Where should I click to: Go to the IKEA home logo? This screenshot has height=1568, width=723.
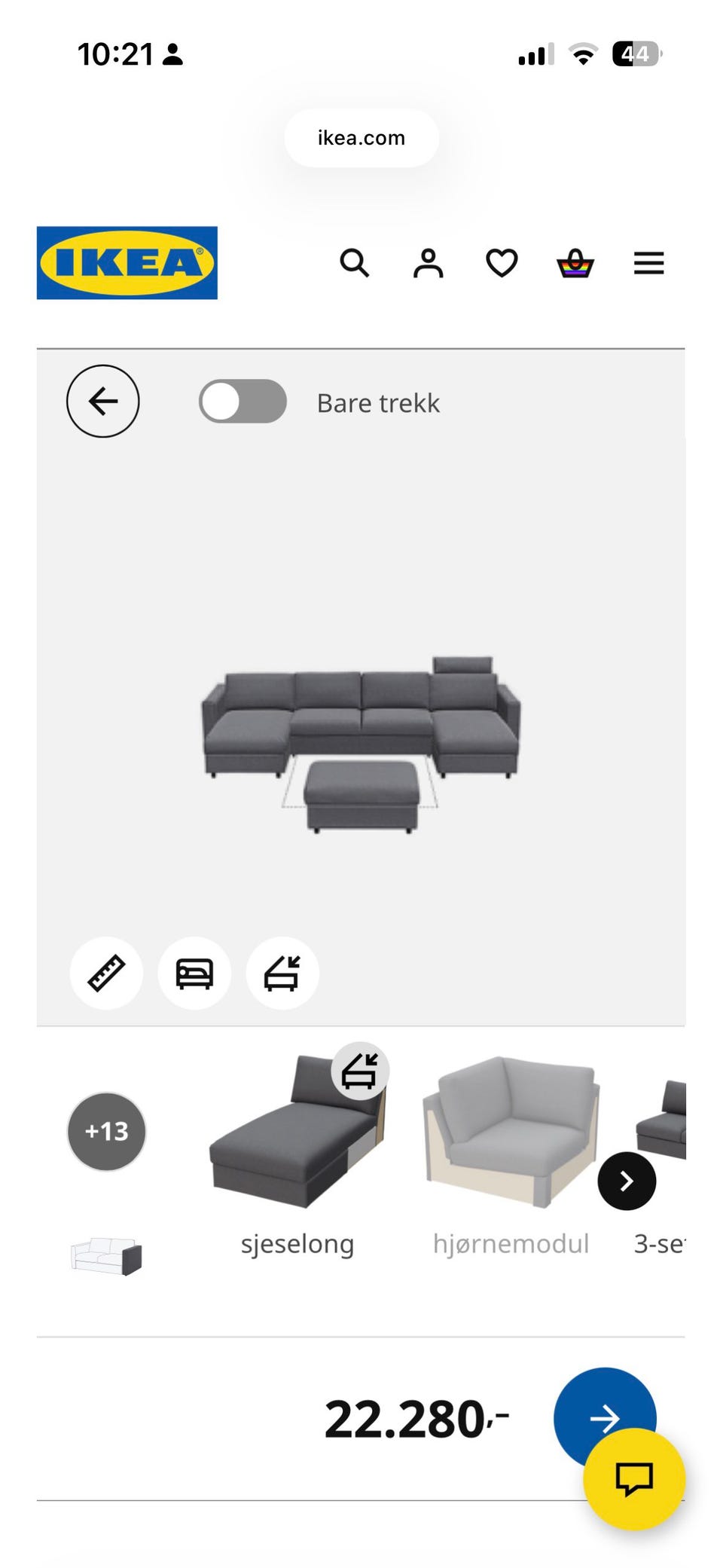point(127,263)
